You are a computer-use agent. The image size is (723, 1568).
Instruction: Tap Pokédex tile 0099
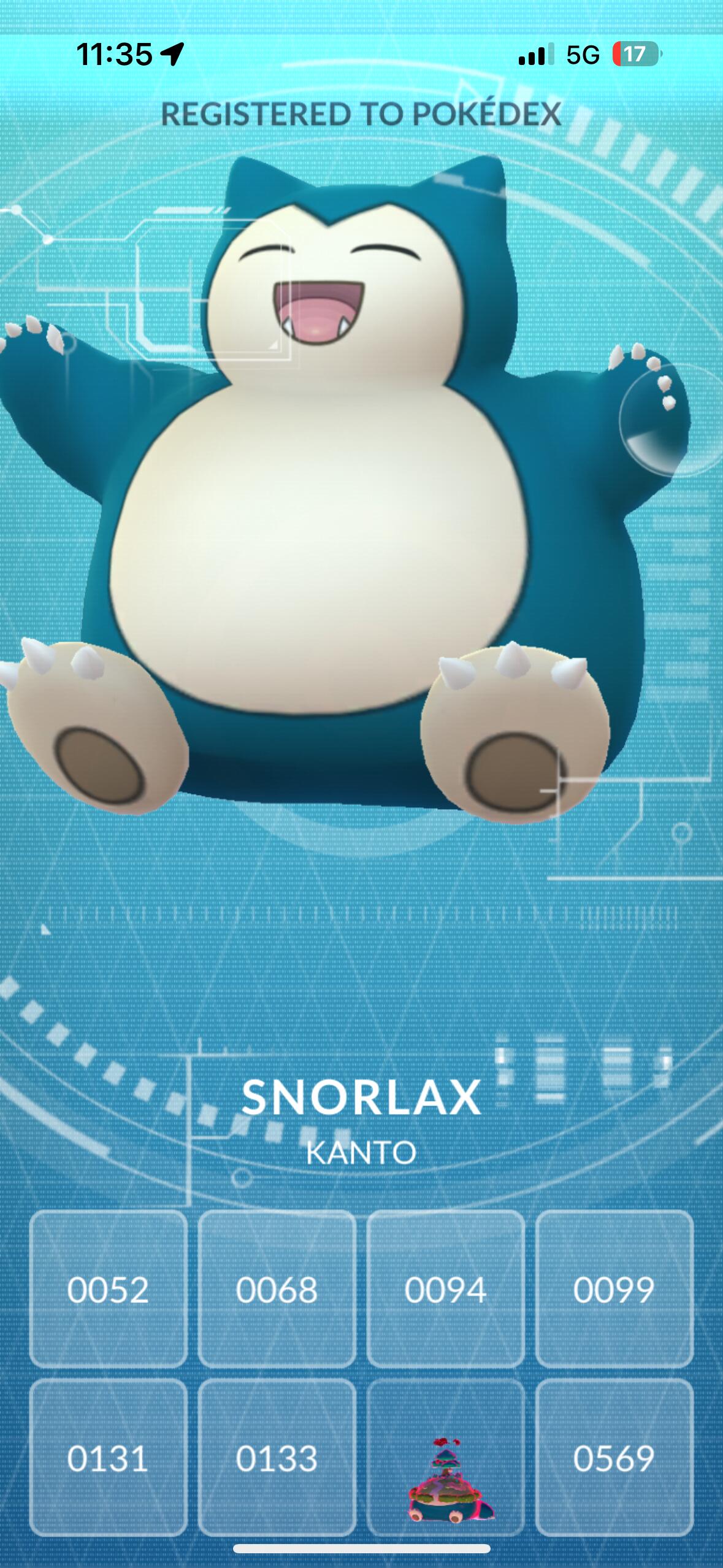[x=614, y=1289]
